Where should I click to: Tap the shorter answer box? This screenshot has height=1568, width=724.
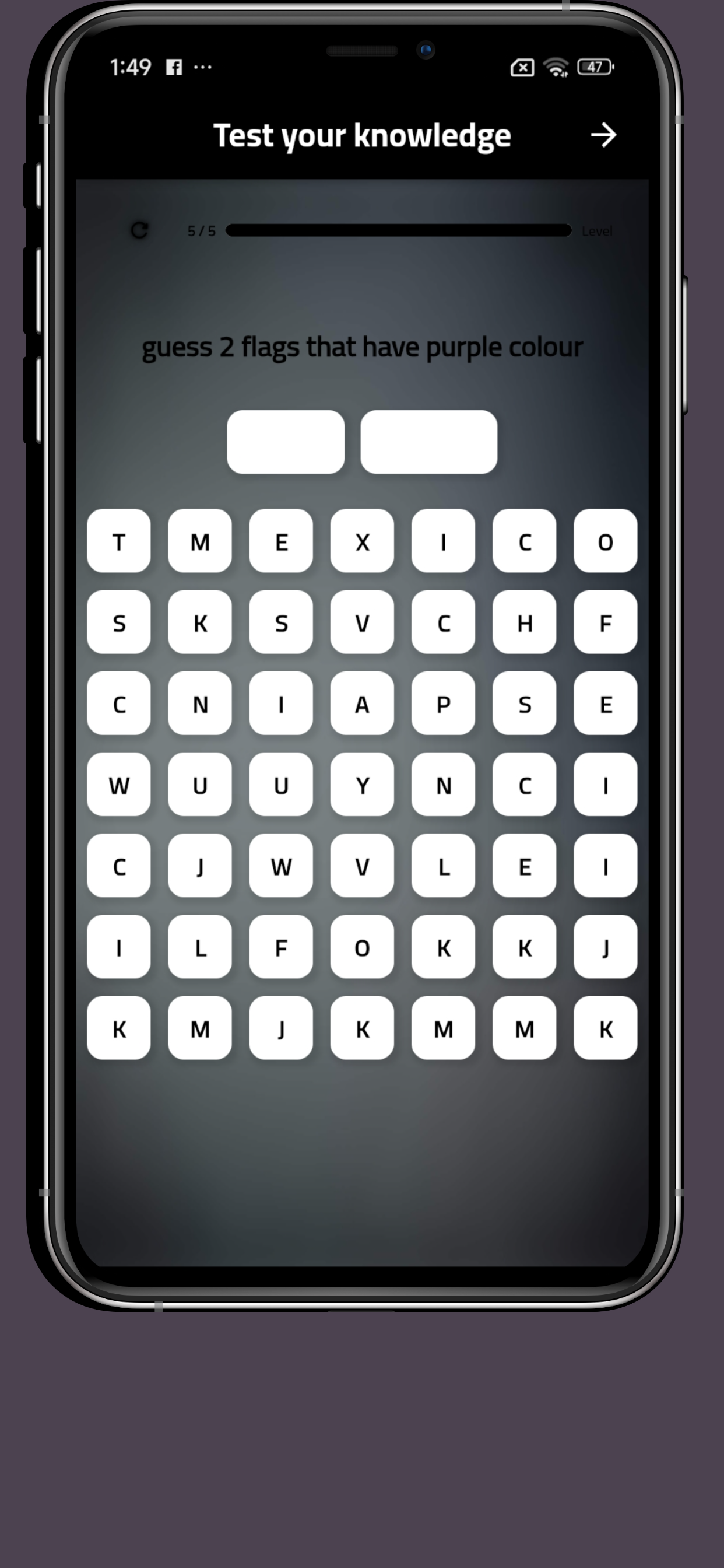pos(285,442)
